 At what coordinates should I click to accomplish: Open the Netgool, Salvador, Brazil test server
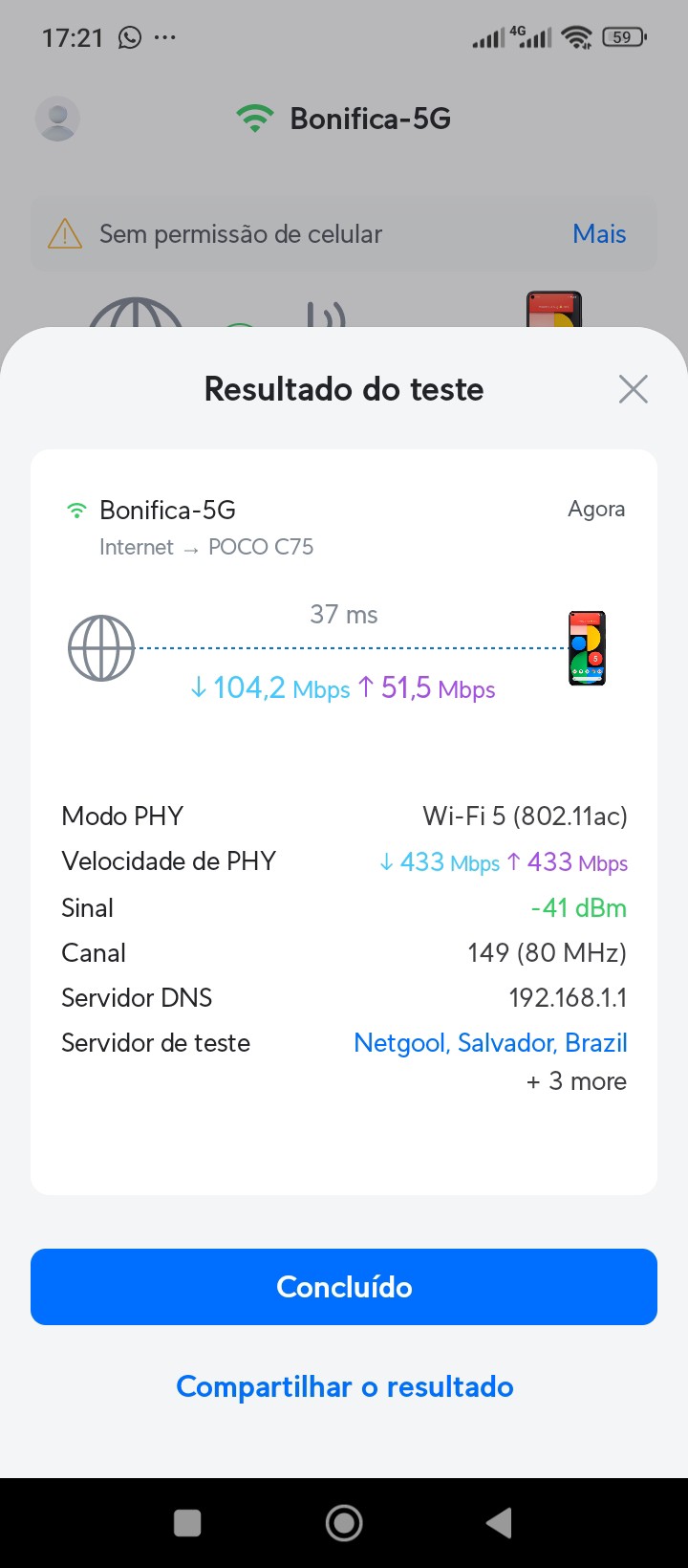[x=490, y=1042]
